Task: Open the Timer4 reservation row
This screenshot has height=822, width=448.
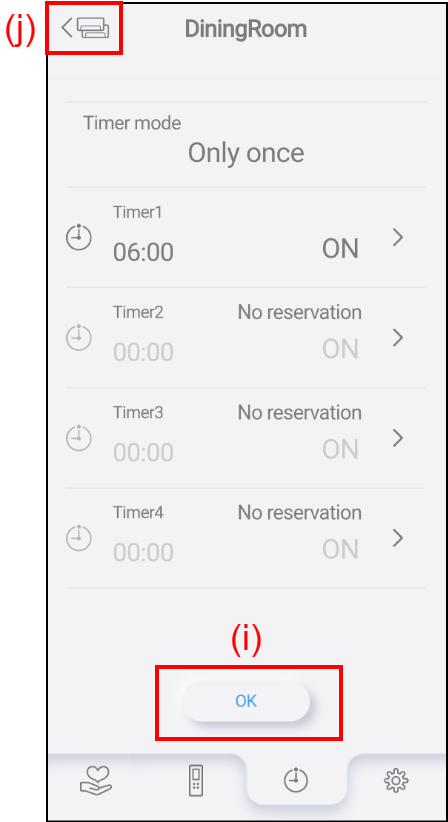Action: click(x=246, y=538)
